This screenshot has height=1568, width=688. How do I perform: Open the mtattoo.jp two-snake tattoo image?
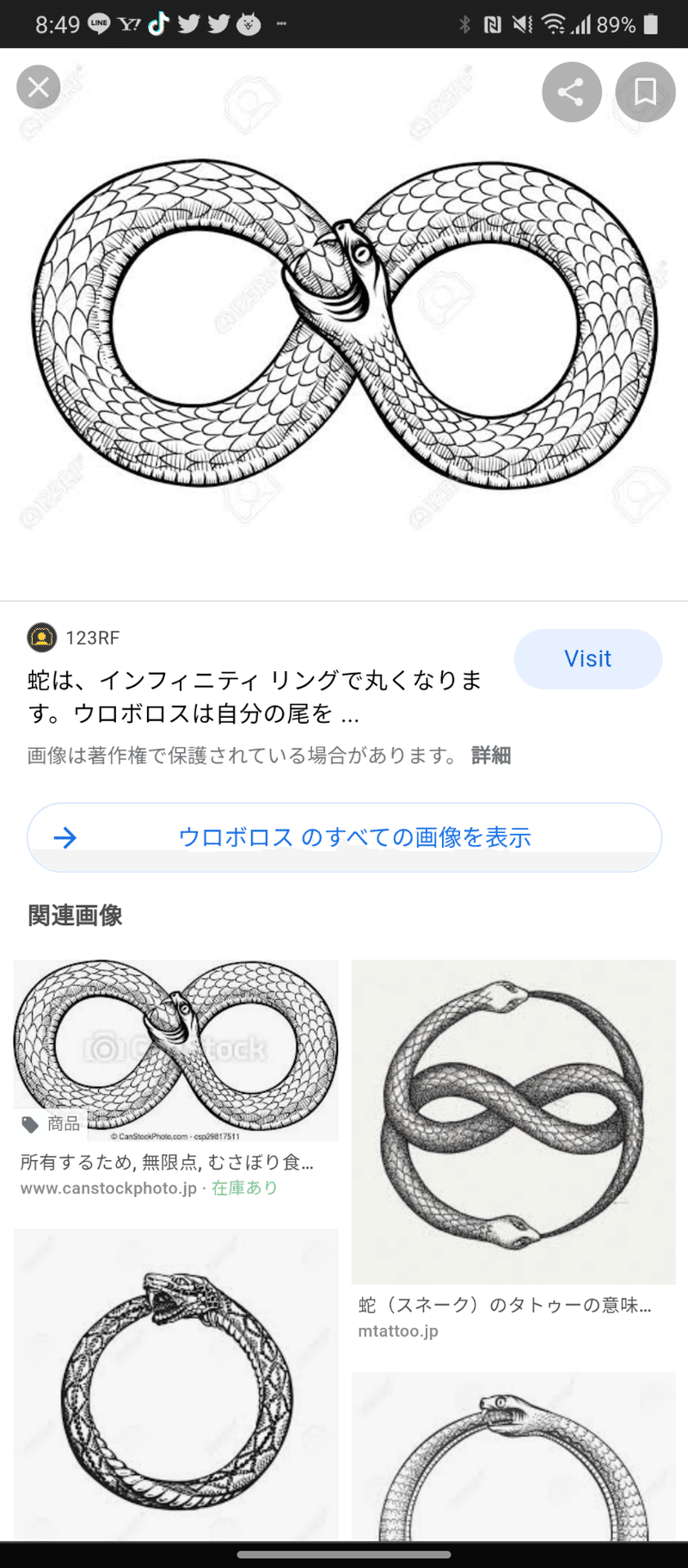[513, 1122]
